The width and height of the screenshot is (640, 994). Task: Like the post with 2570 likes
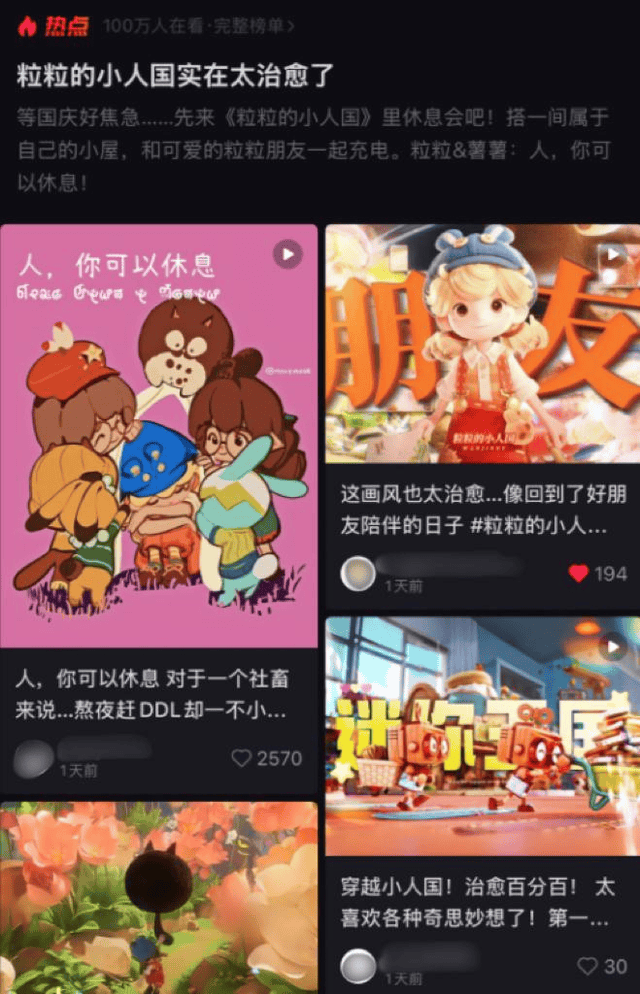tap(242, 759)
